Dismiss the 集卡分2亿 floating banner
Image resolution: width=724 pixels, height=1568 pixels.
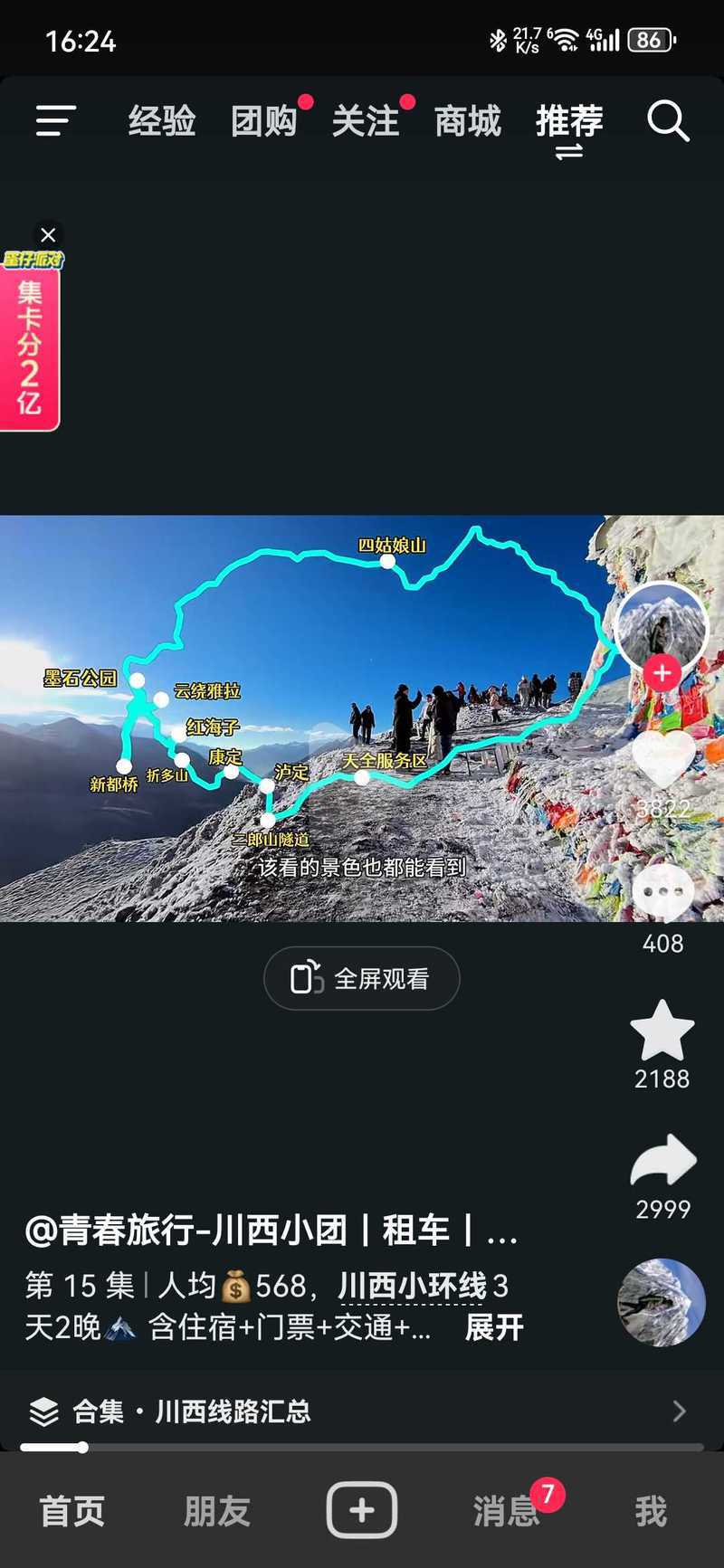48,235
